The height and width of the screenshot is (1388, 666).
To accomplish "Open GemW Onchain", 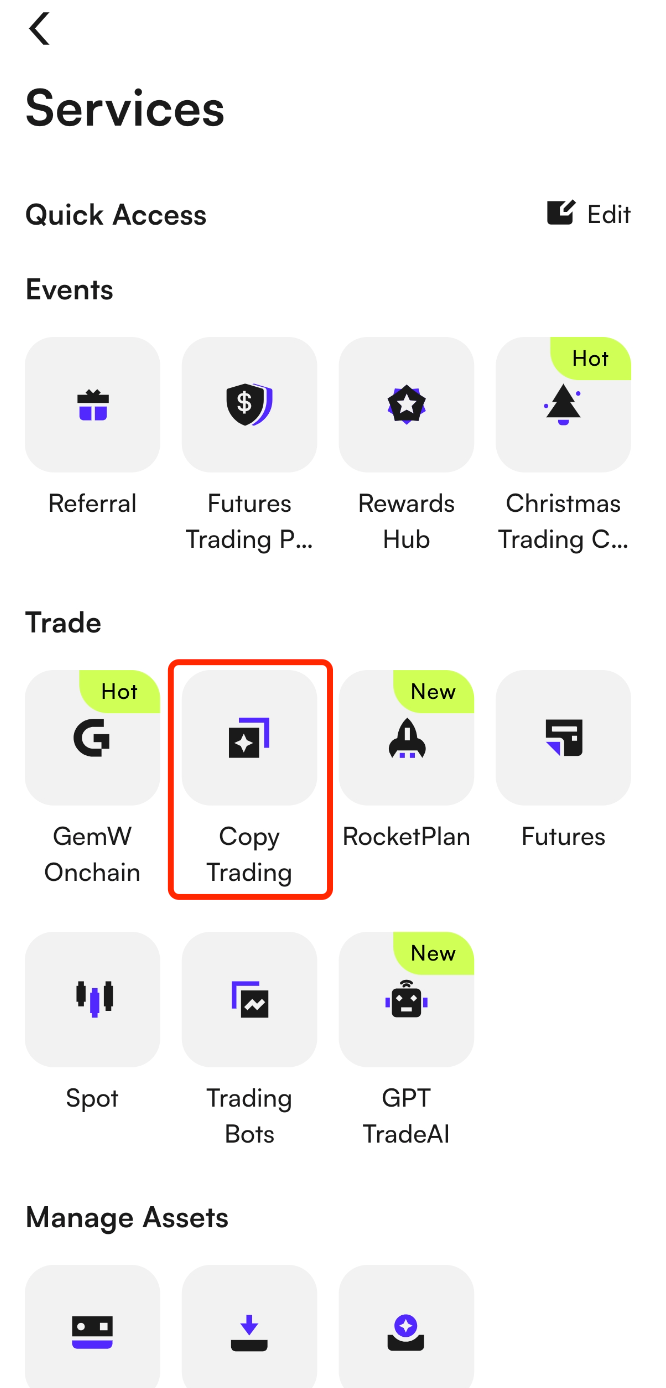I will point(92,738).
